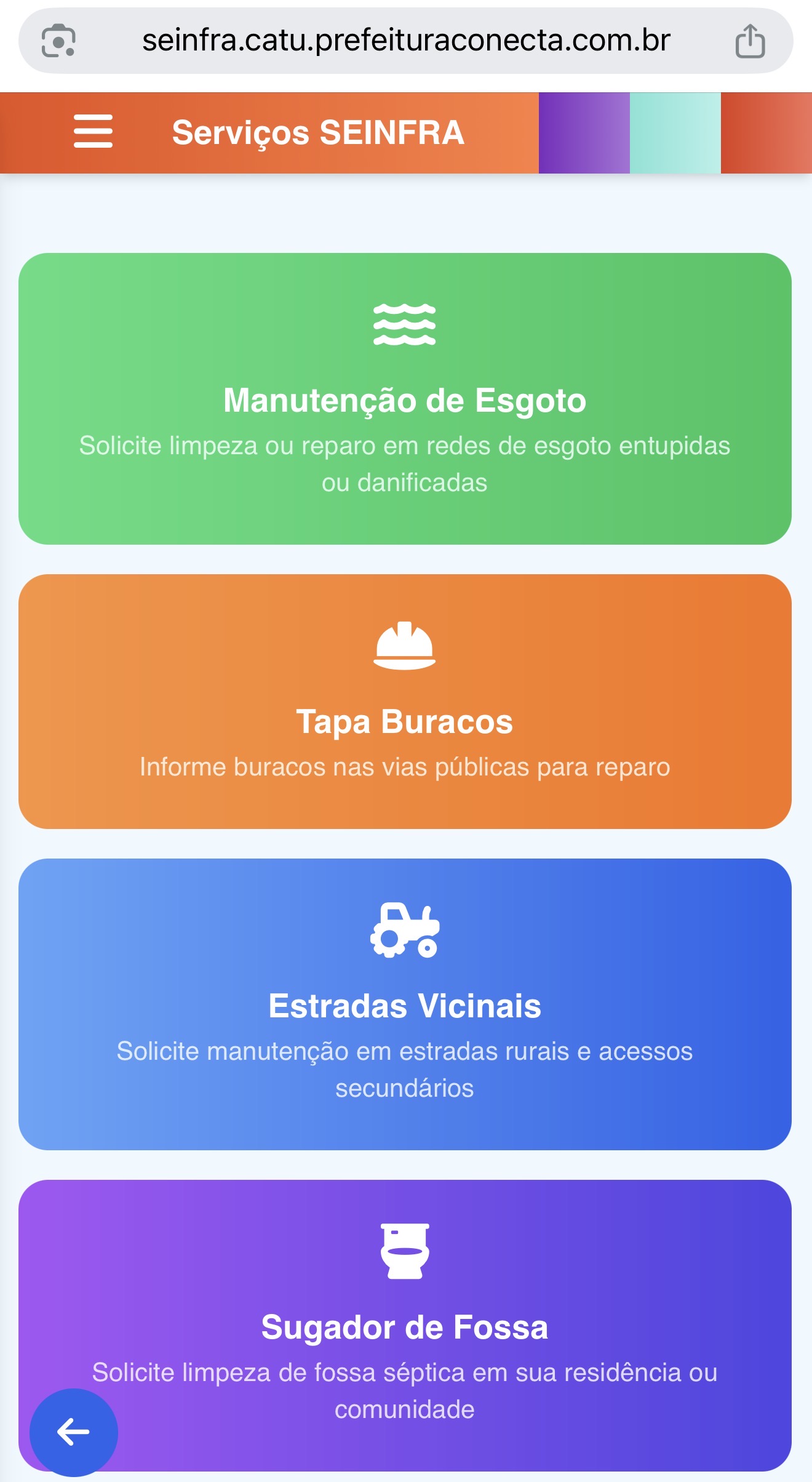Open the Manutenção de Esgoto service card

405,399
